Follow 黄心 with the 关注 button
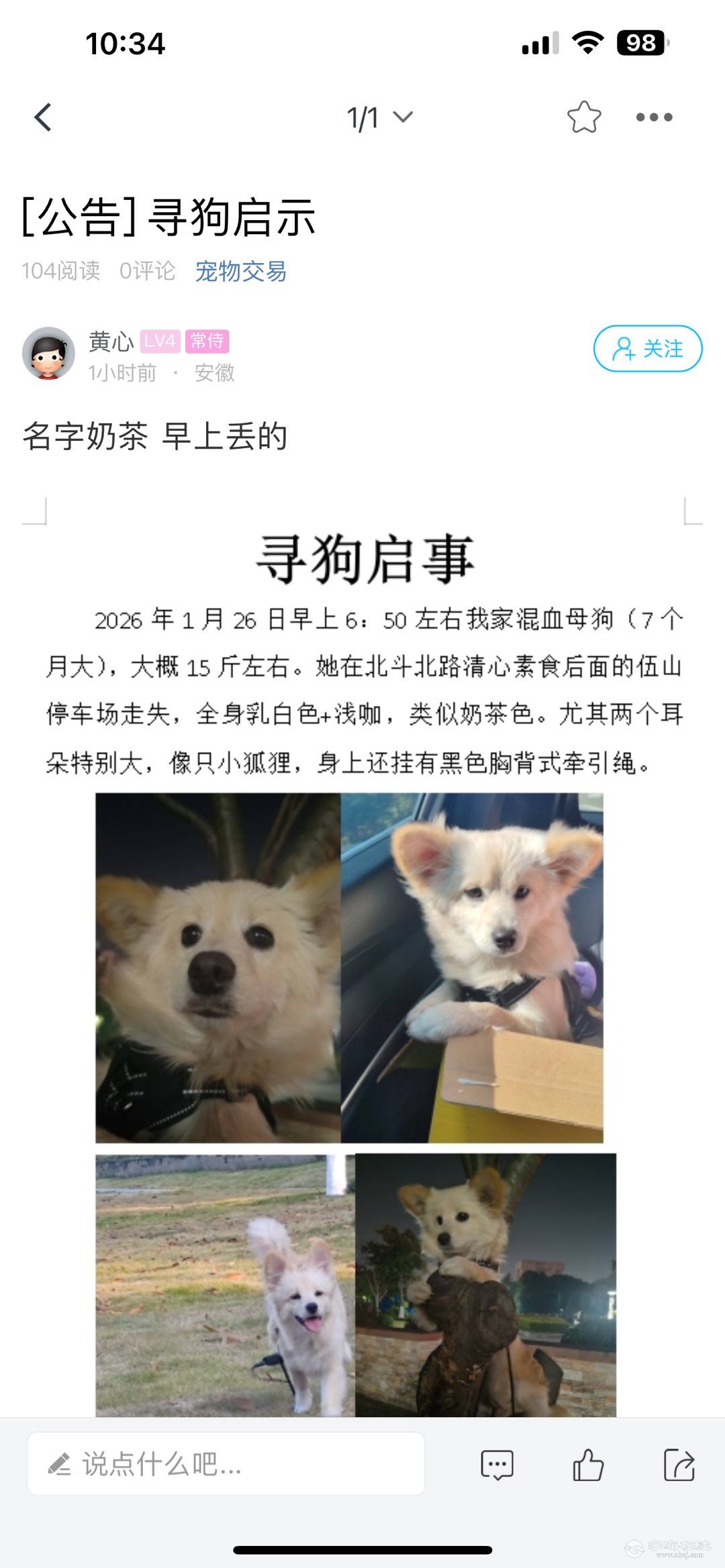The height and width of the screenshot is (1568, 725). click(647, 348)
